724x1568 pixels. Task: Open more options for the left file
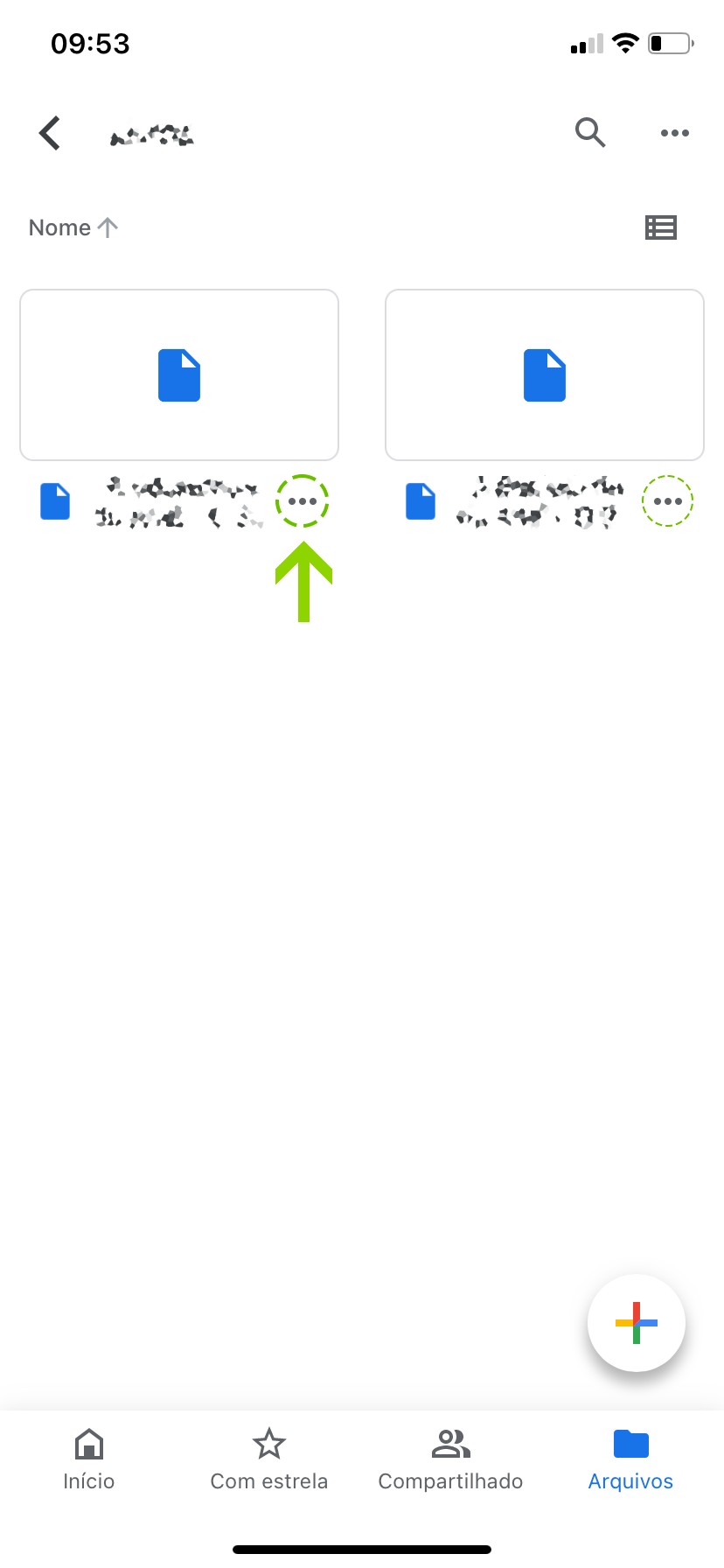coord(302,501)
